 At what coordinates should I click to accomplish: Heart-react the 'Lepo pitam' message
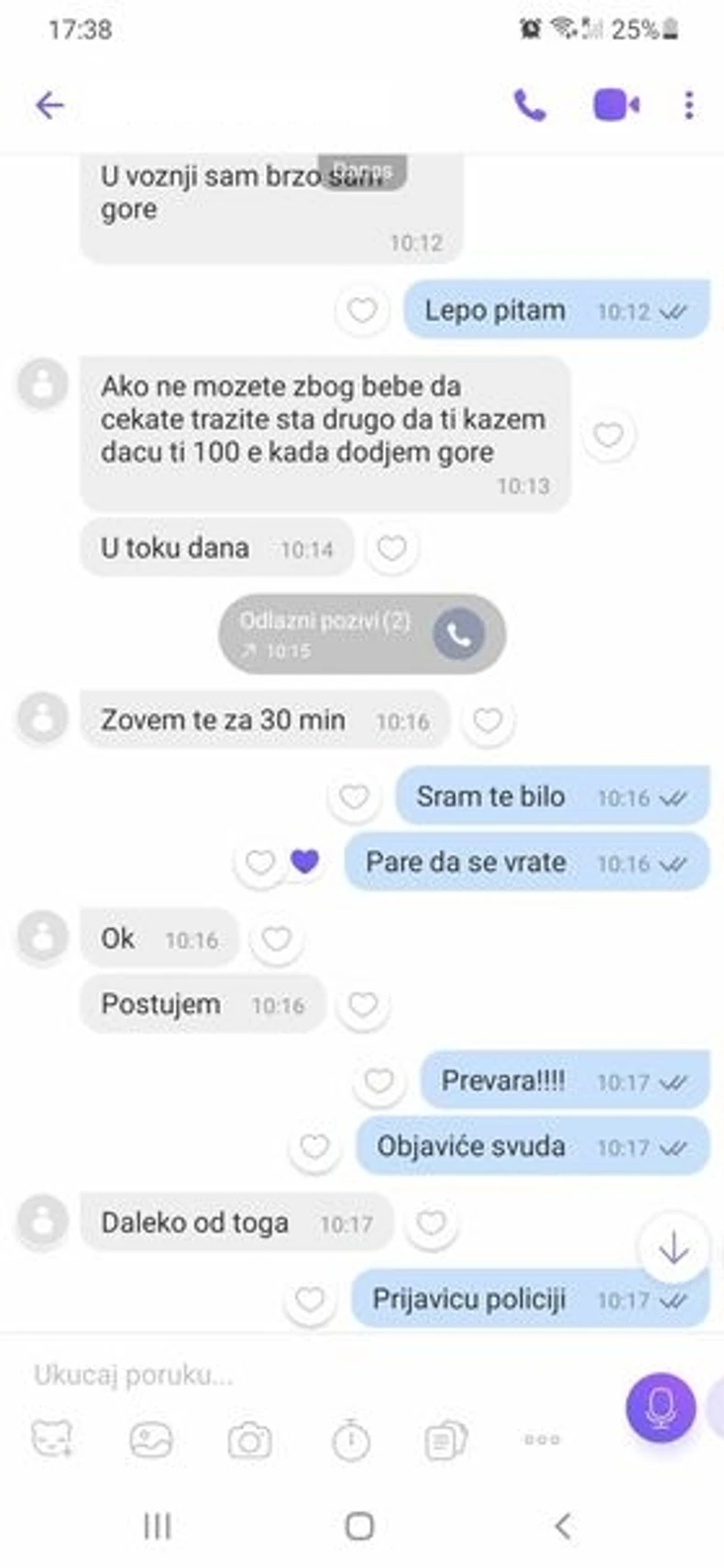click(x=362, y=311)
